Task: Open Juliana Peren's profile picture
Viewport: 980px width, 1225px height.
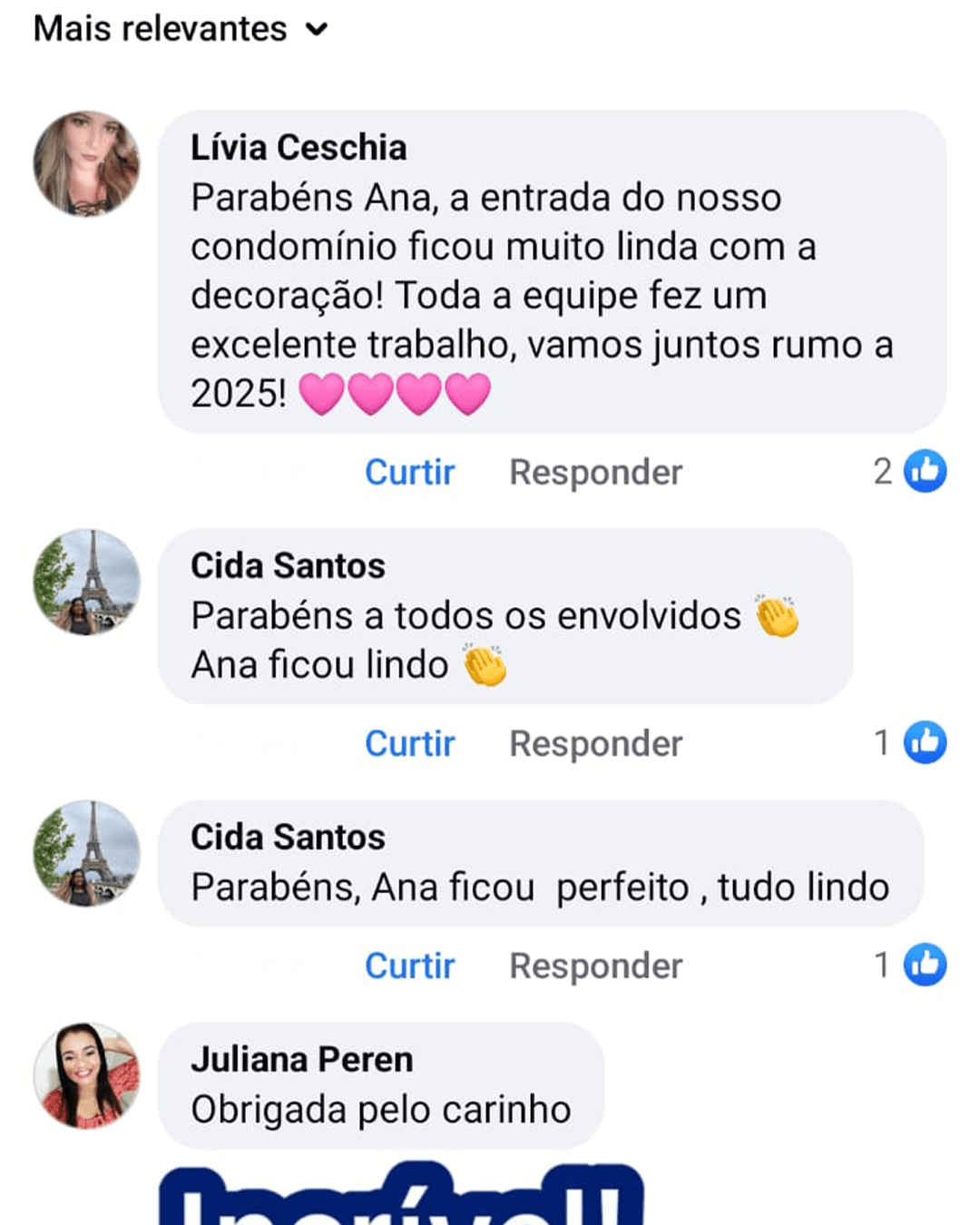Action: click(x=87, y=1076)
